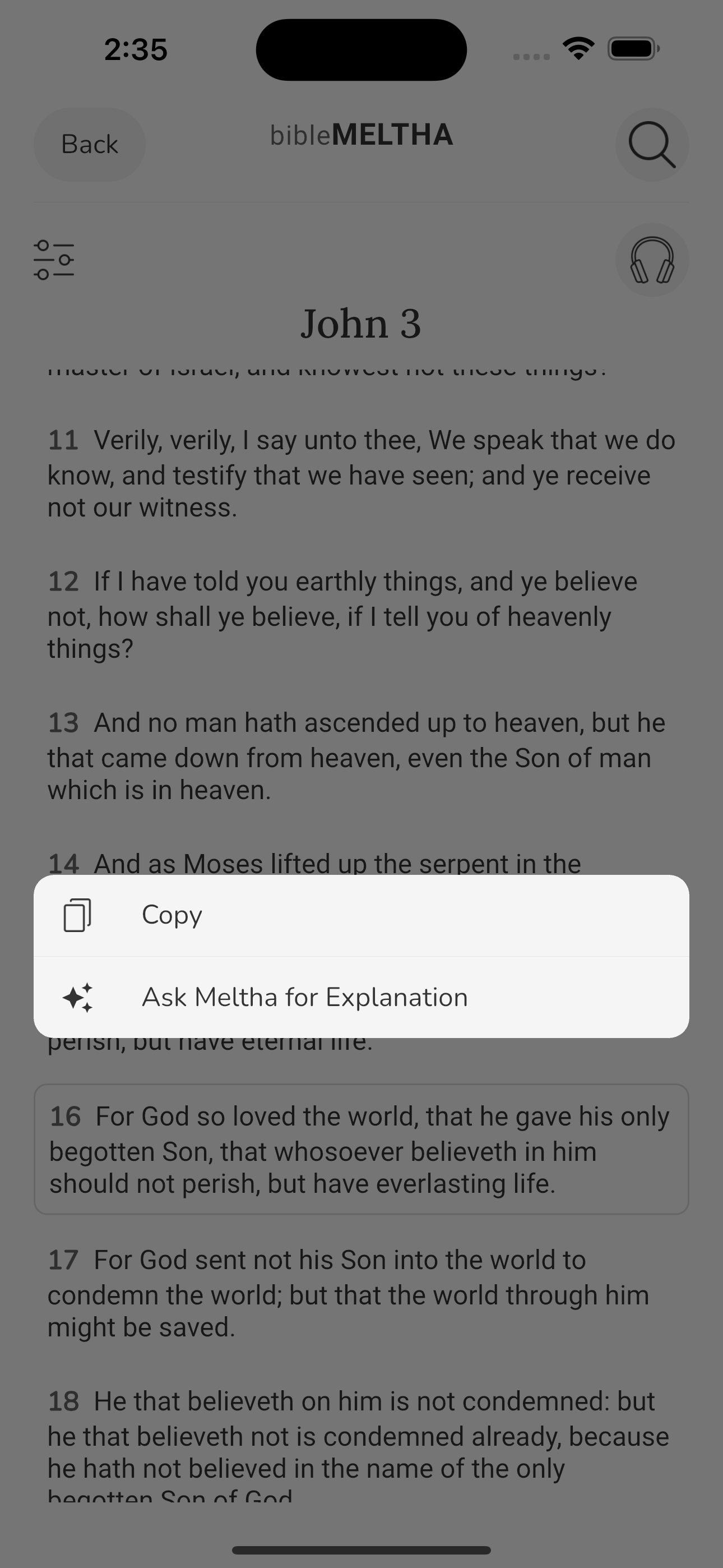
Task: Open reading display settings
Action: 54,260
